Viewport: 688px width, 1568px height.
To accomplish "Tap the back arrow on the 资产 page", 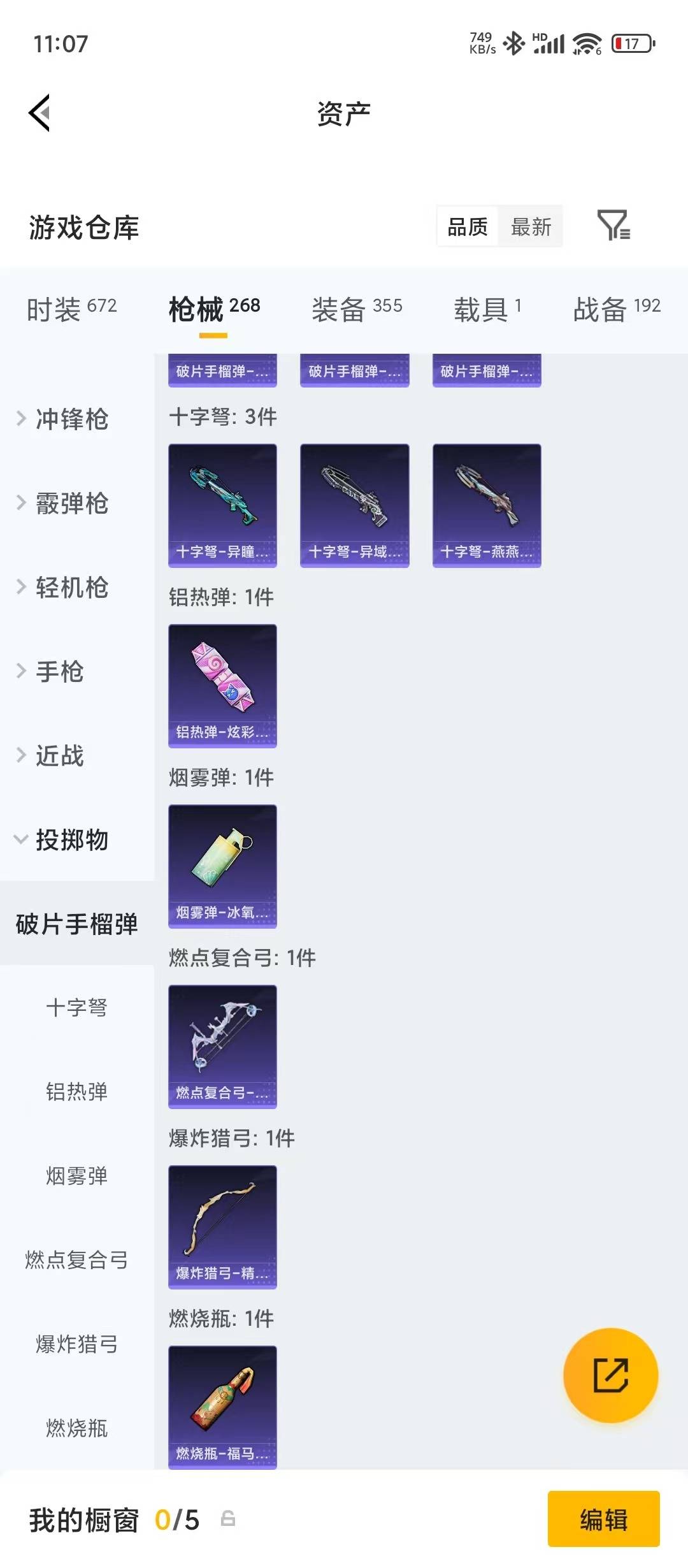I will tap(39, 112).
